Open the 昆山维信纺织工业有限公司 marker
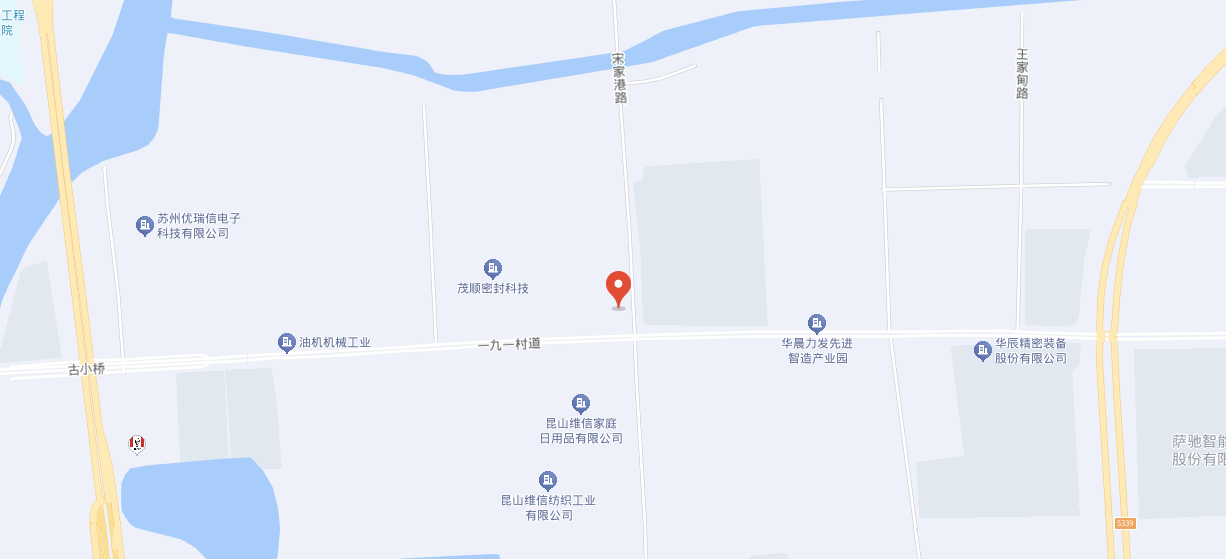 [548, 481]
